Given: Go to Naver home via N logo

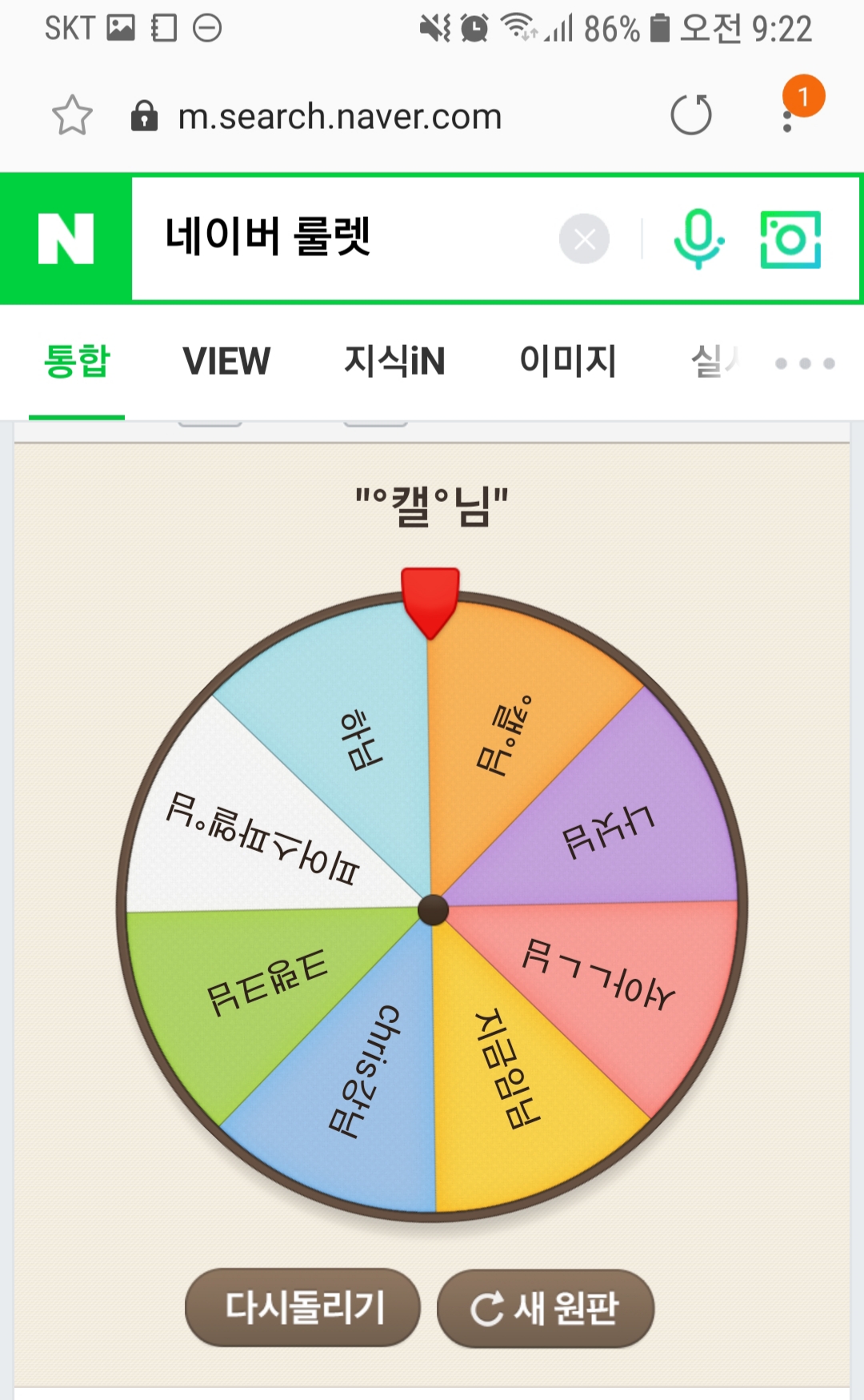Looking at the screenshot, I should (x=66, y=239).
